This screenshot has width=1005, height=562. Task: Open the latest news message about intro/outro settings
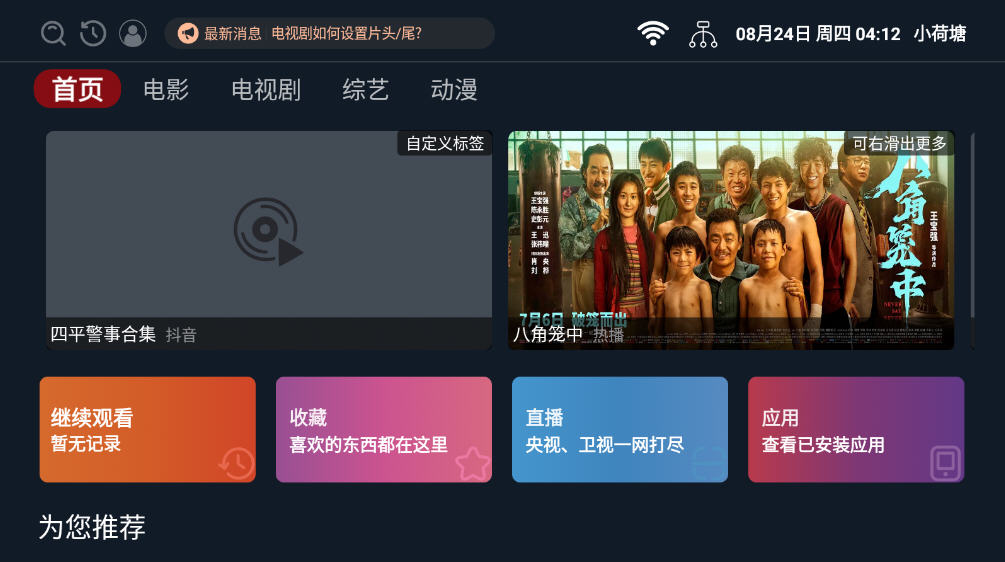pyautogui.click(x=329, y=34)
